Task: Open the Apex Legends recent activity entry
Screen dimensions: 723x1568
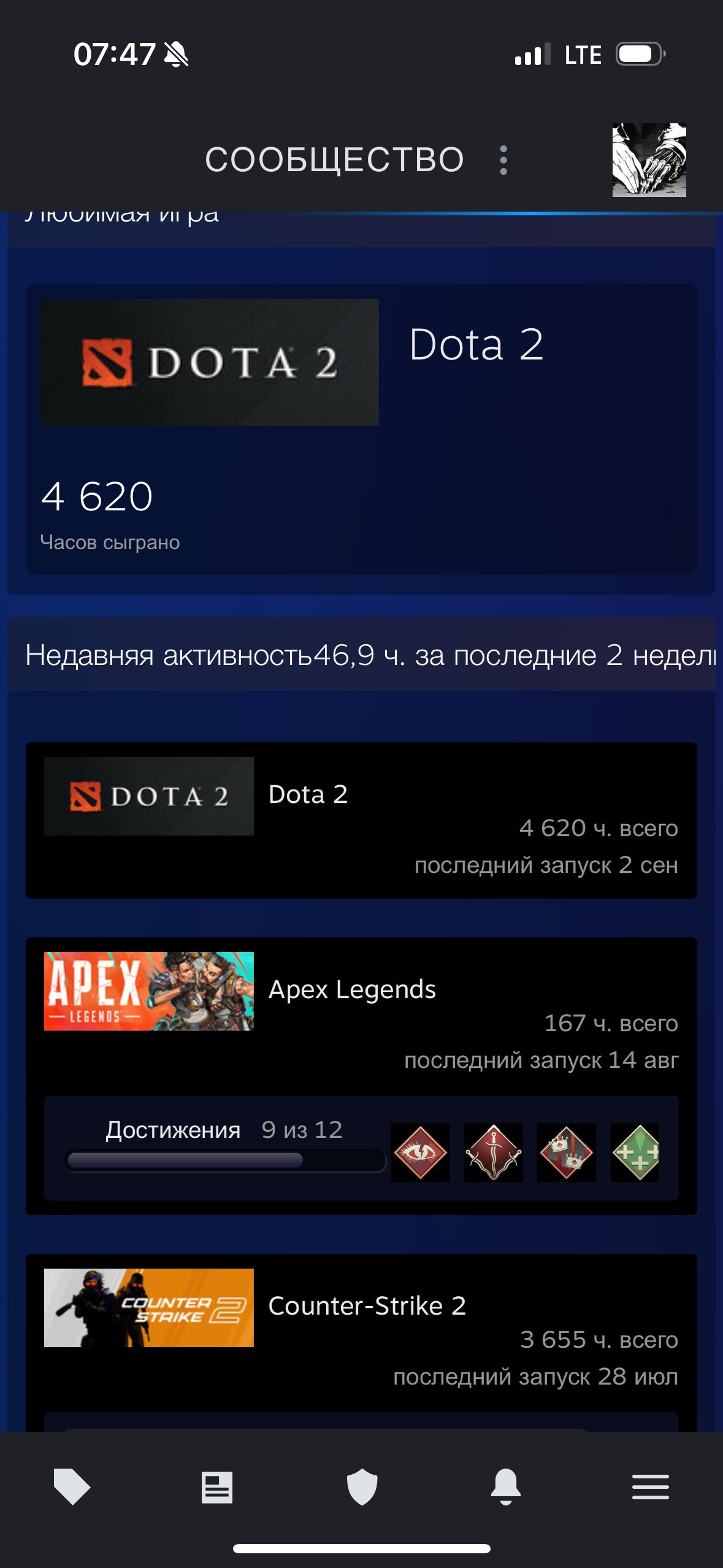Action: [361, 1015]
